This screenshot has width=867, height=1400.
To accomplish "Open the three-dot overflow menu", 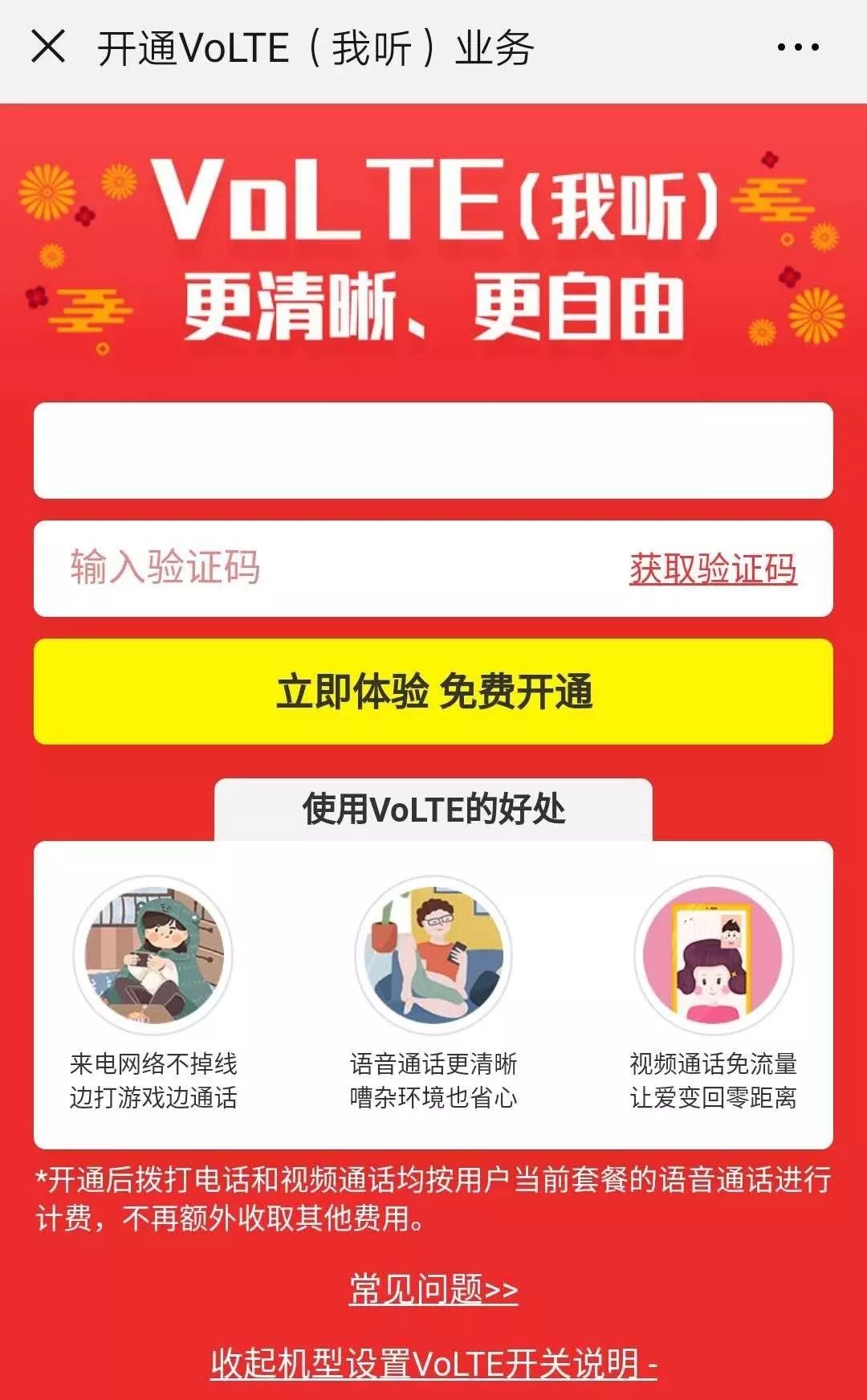I will pyautogui.click(x=798, y=47).
